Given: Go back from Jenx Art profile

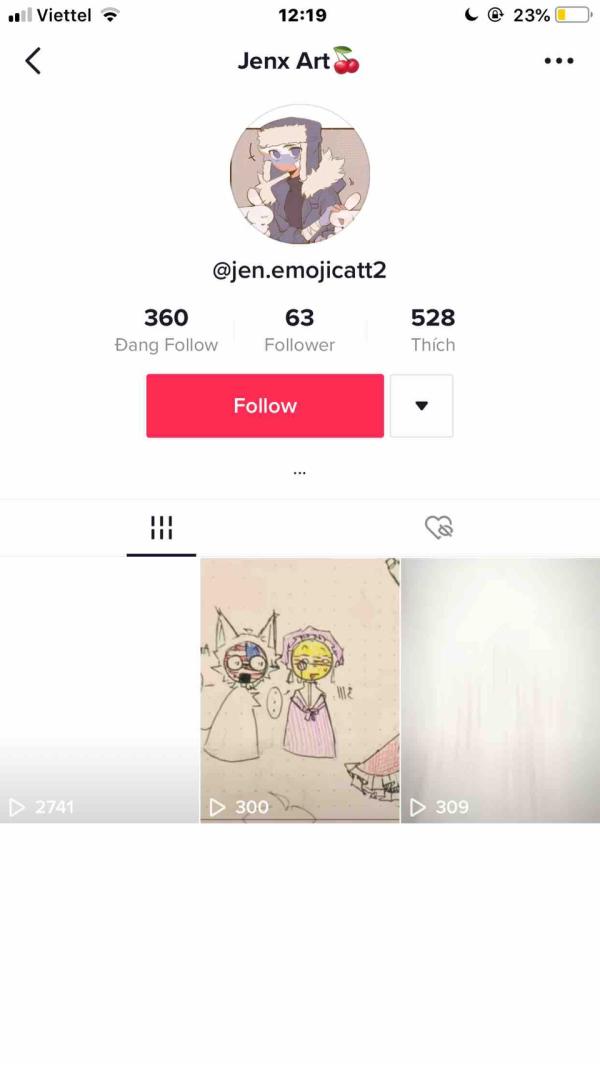Looking at the screenshot, I should (x=33, y=61).
